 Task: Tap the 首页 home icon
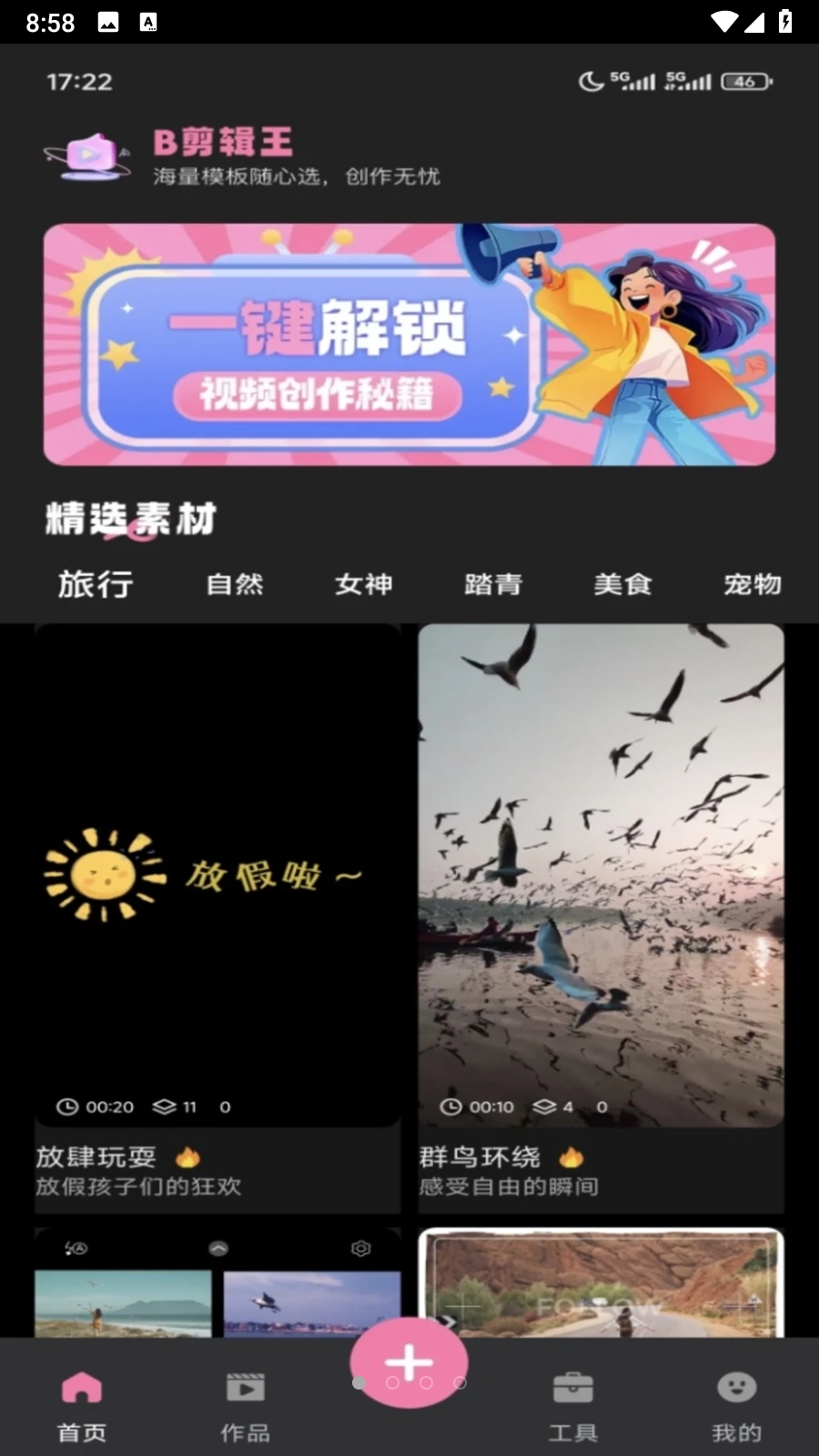[82, 1386]
